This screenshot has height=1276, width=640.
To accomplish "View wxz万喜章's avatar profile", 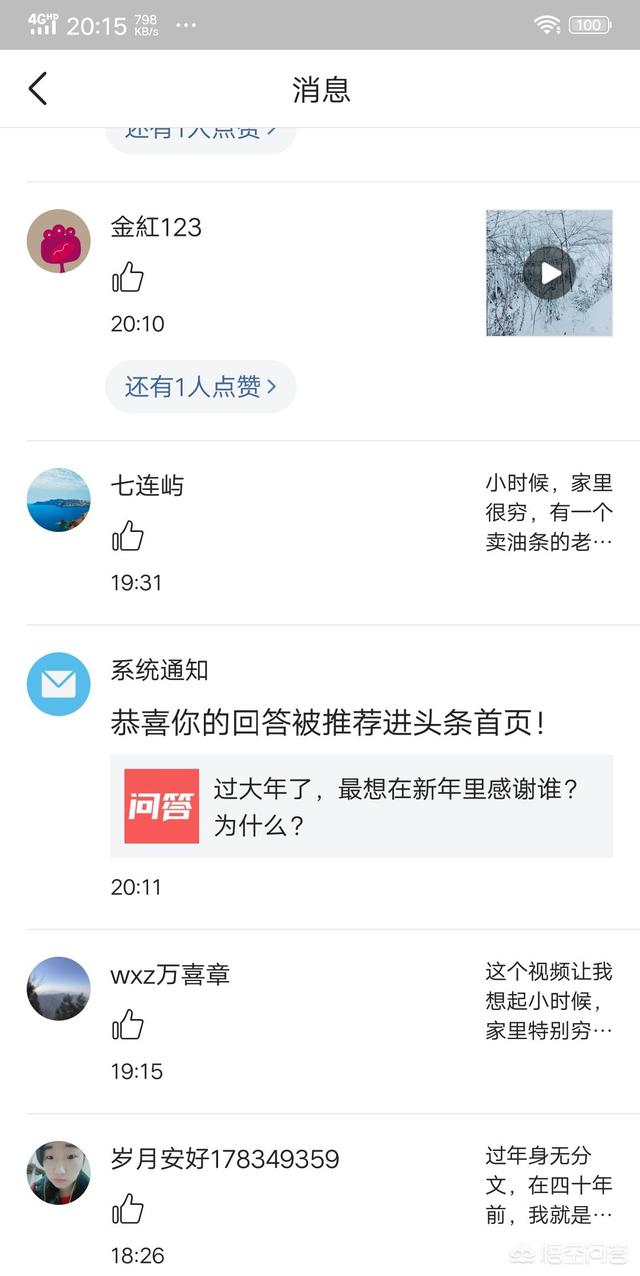I will (x=58, y=989).
